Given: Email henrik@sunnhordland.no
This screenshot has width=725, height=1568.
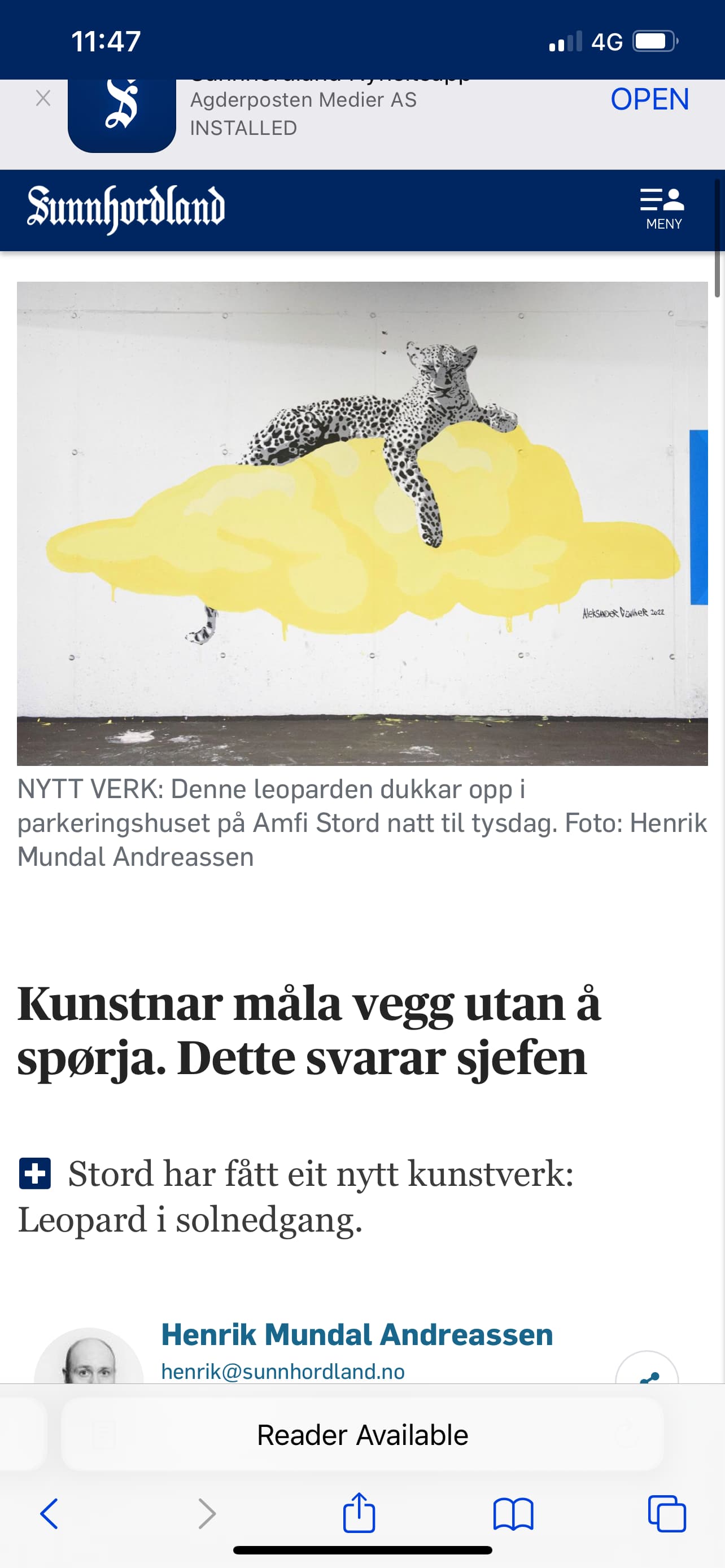Looking at the screenshot, I should (283, 1371).
